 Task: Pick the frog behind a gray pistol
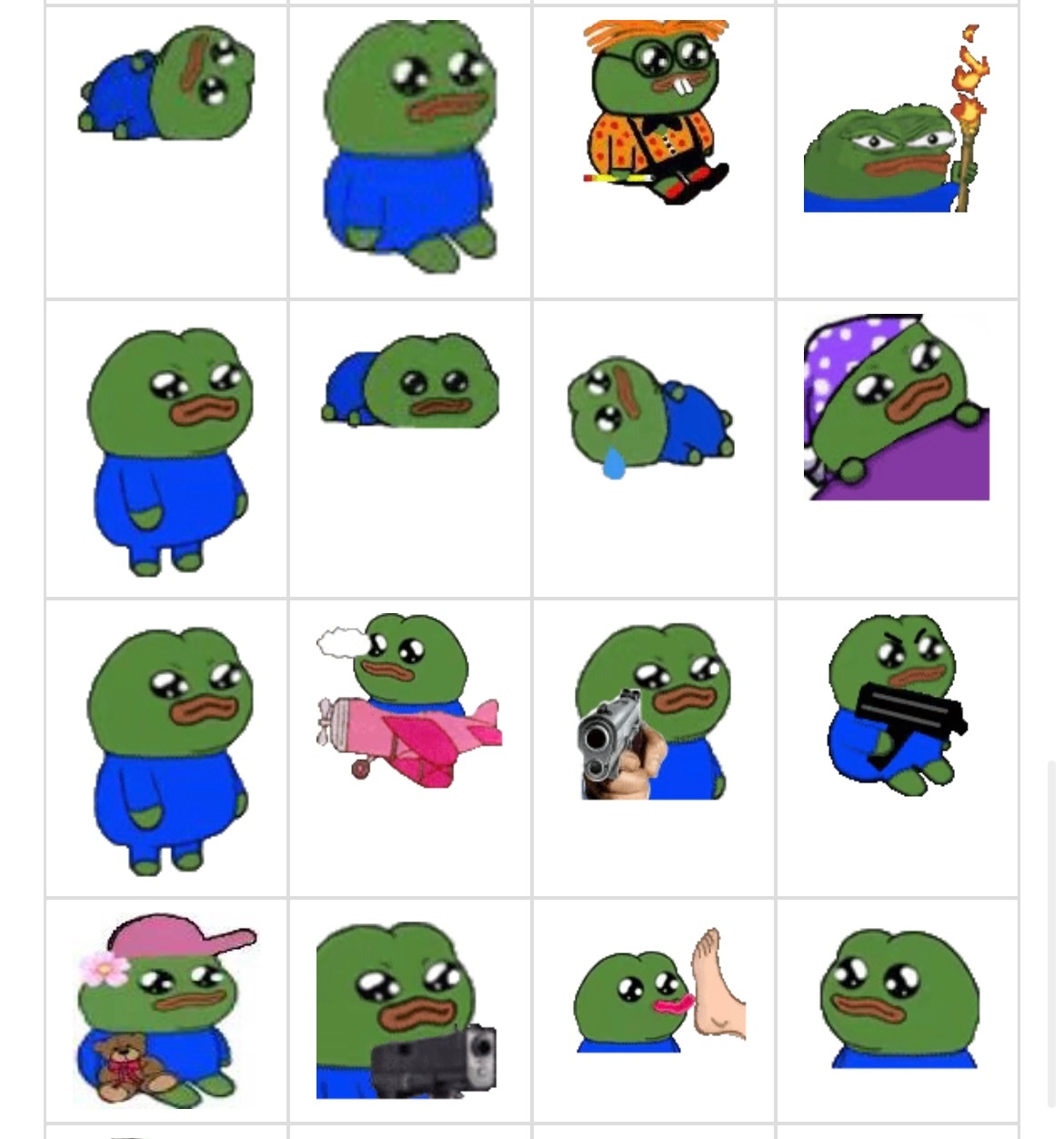[x=407, y=1010]
